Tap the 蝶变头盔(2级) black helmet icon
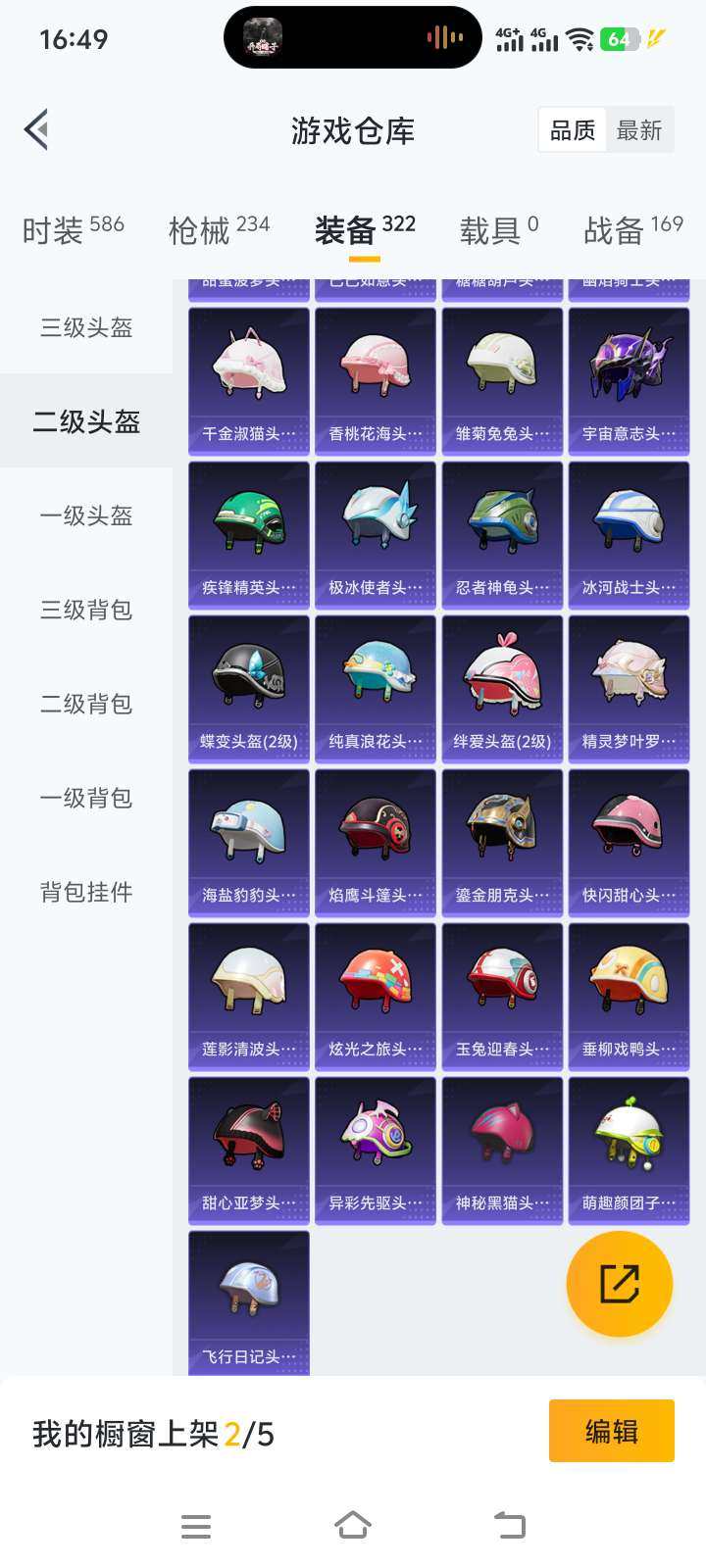 pyautogui.click(x=248, y=676)
